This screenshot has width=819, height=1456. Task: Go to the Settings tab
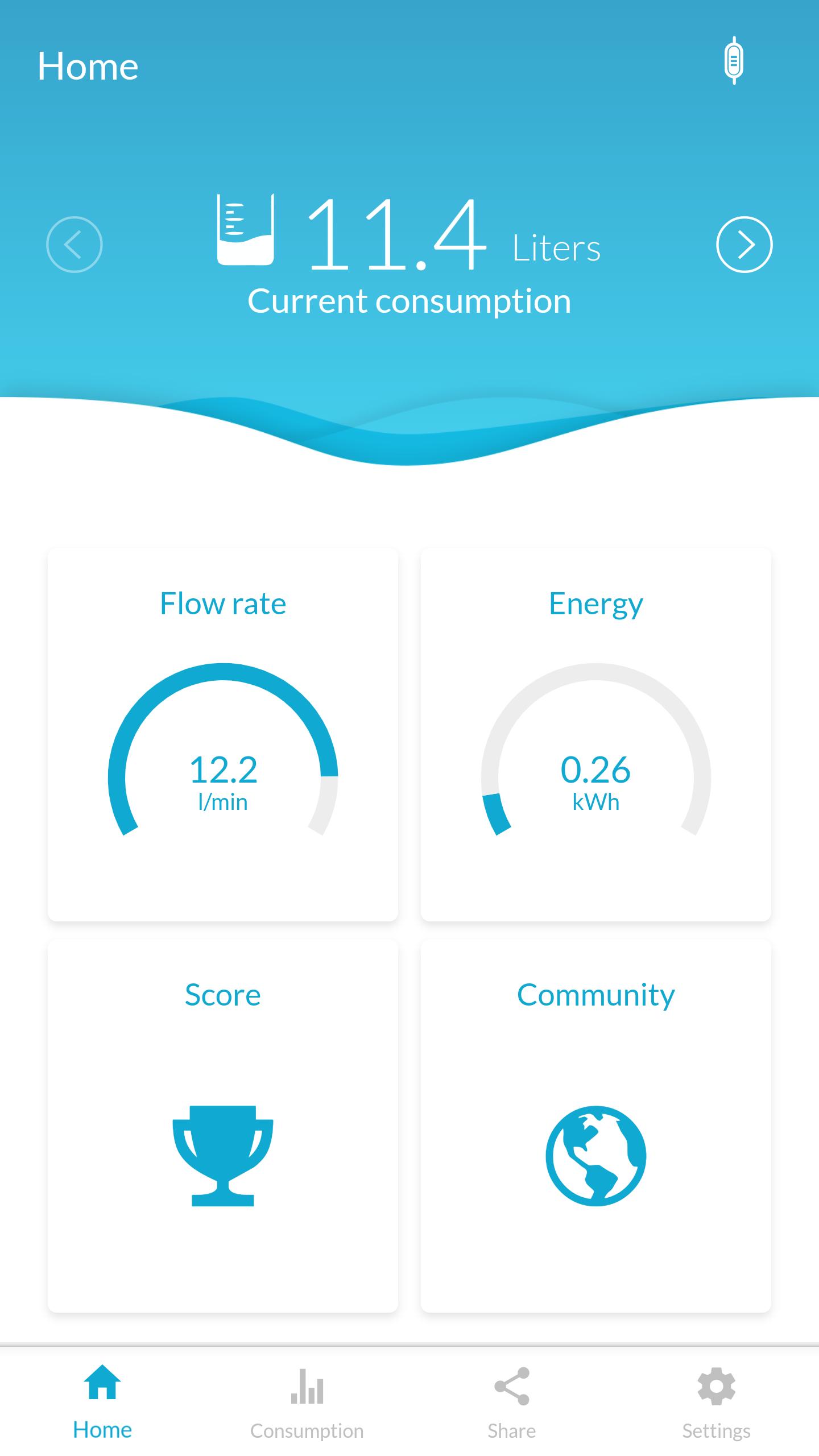pos(716,1401)
